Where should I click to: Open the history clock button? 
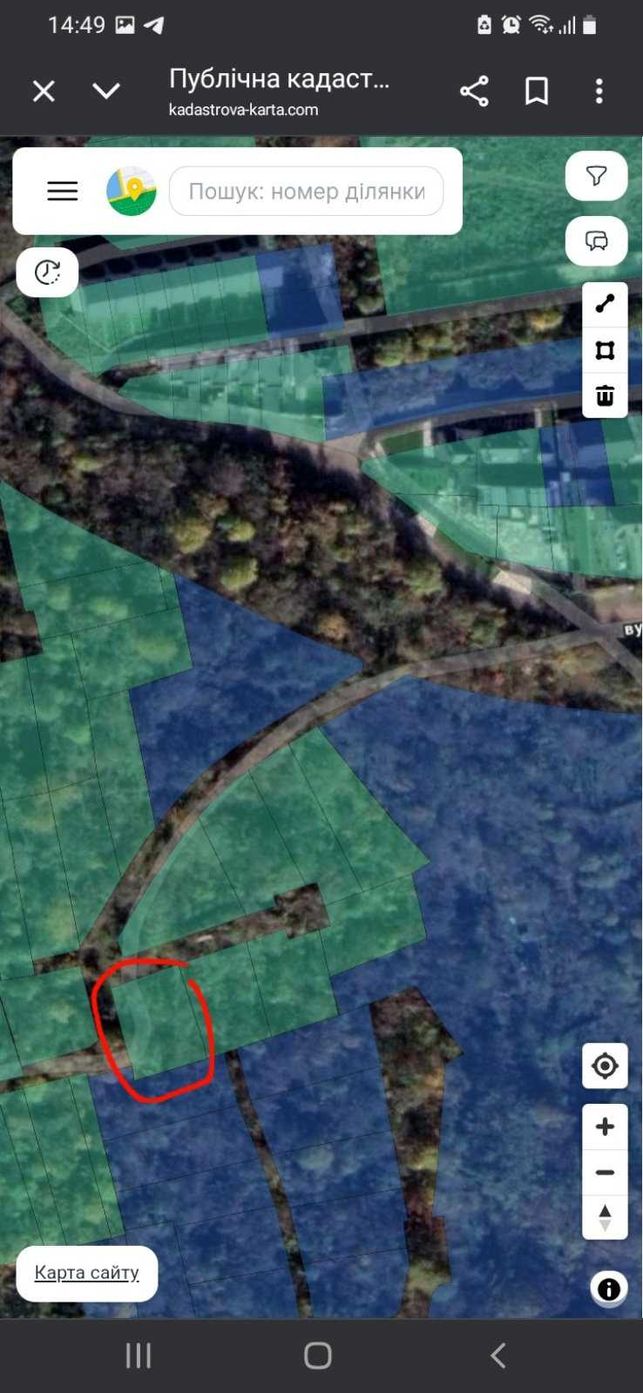click(x=47, y=272)
